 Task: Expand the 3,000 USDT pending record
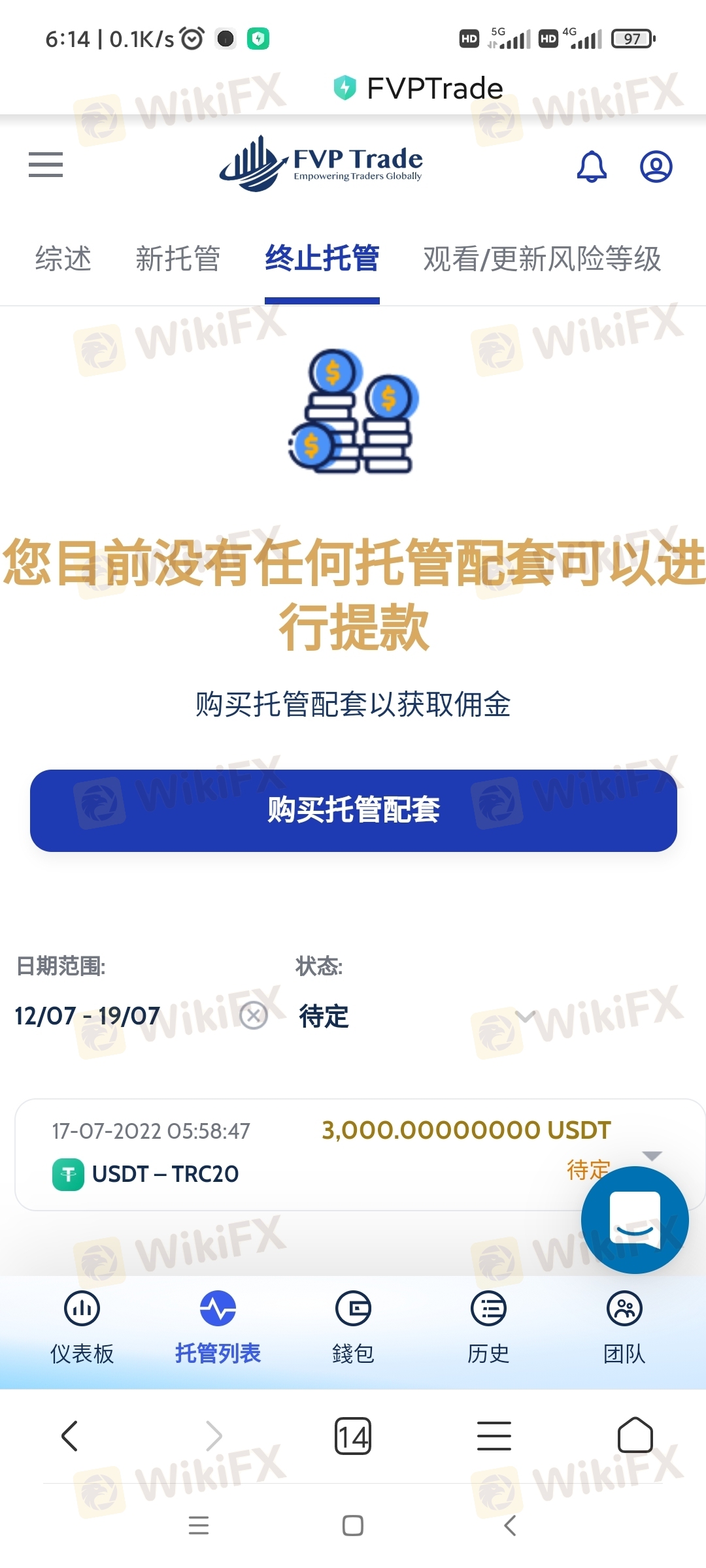pyautogui.click(x=652, y=1156)
